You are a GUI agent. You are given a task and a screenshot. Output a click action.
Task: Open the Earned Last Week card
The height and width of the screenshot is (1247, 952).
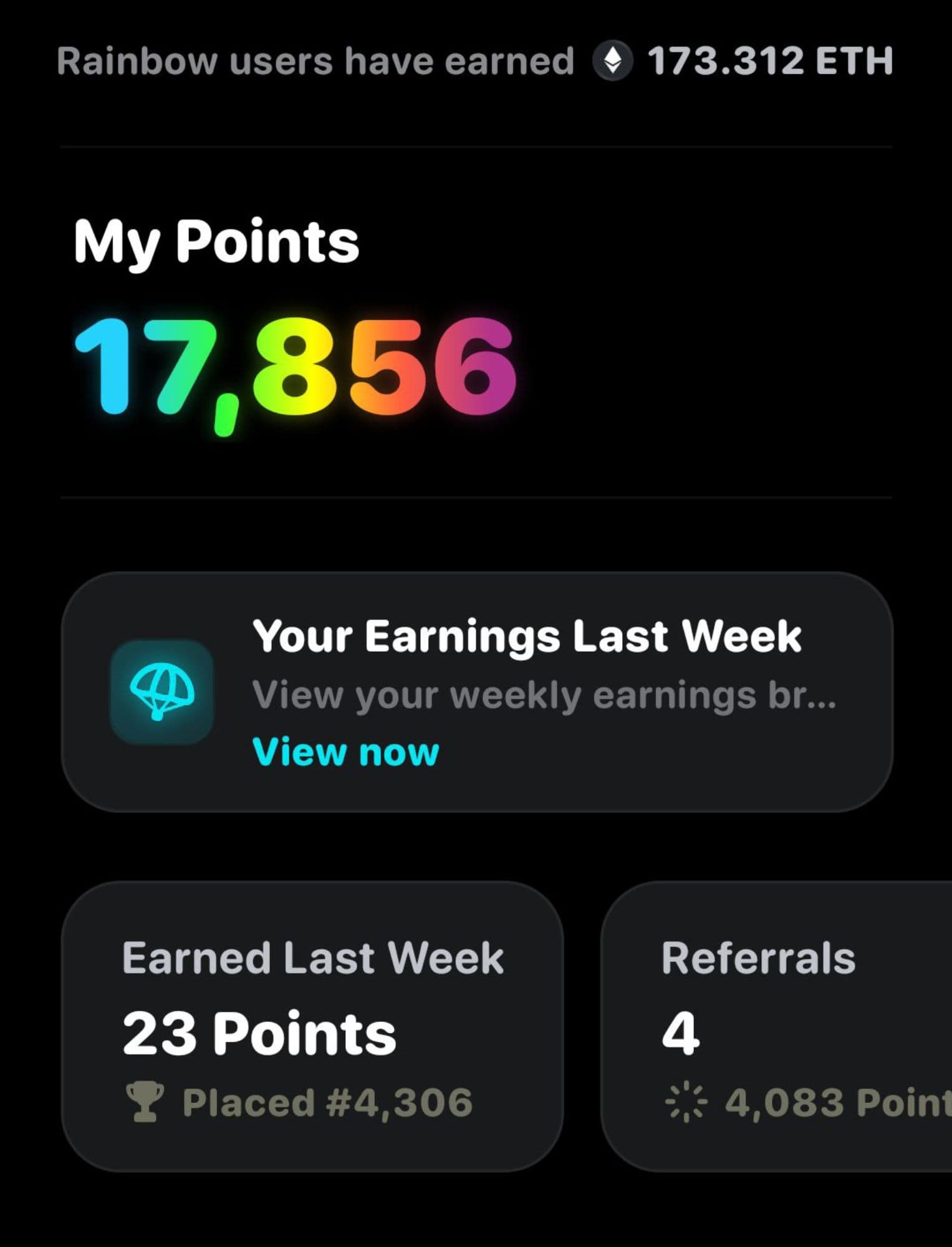pyautogui.click(x=312, y=1026)
